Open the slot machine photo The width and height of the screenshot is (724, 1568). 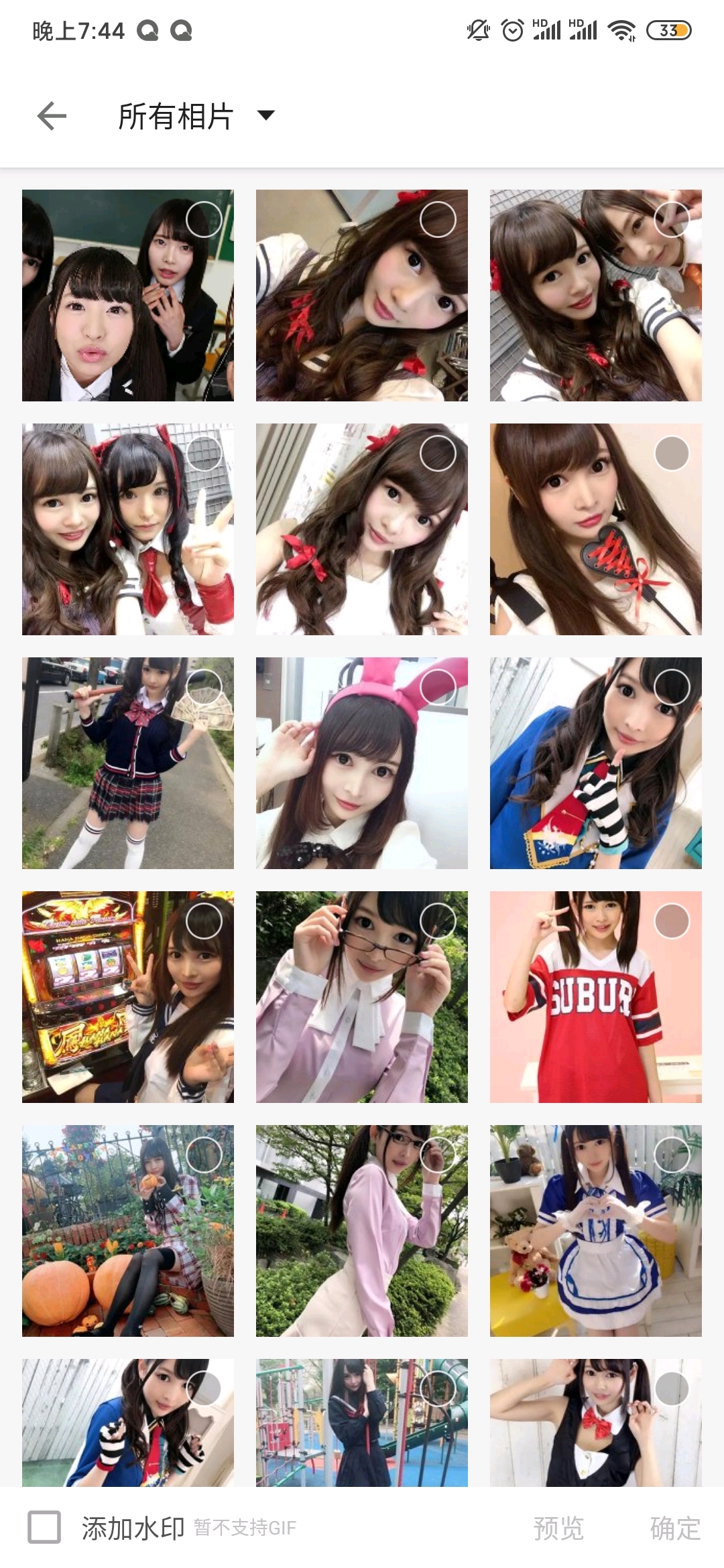[x=128, y=997]
